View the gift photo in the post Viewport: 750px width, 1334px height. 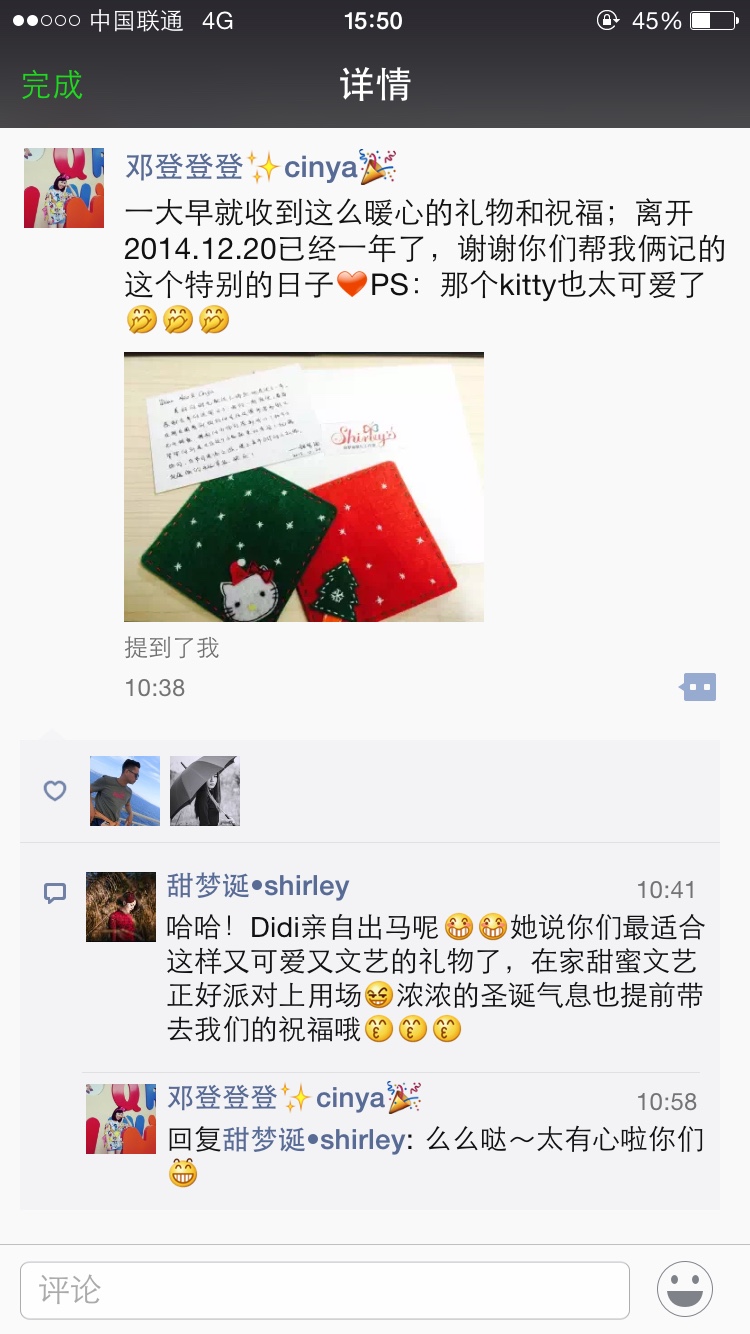pos(304,487)
